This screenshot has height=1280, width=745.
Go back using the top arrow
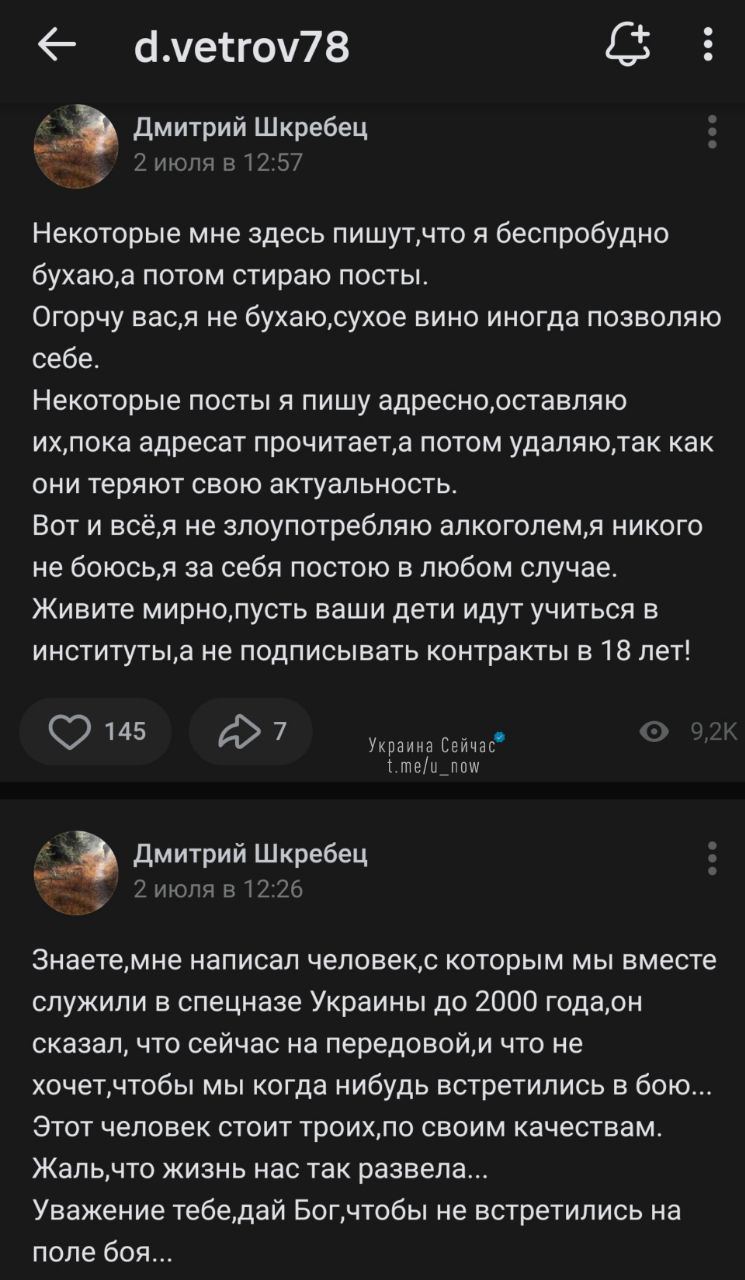(x=57, y=45)
